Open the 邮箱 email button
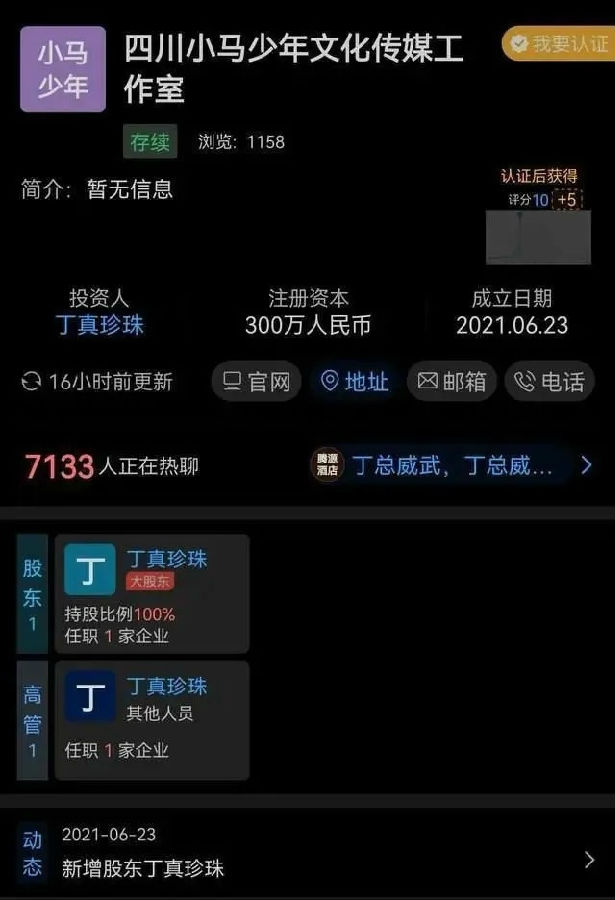The width and height of the screenshot is (615, 900). (451, 381)
